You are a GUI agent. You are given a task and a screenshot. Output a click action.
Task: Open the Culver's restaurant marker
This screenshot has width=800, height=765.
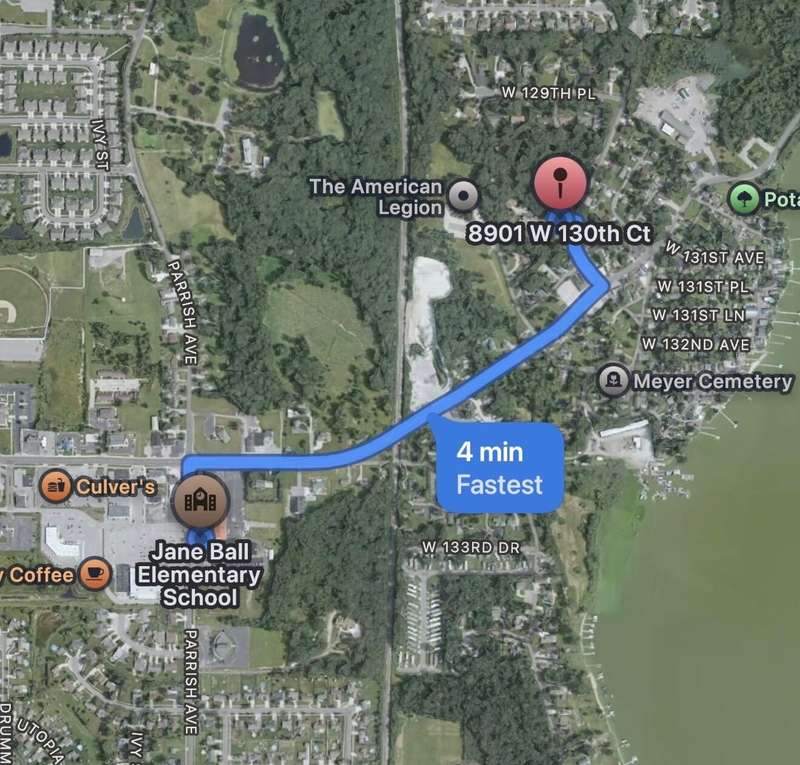coord(55,487)
